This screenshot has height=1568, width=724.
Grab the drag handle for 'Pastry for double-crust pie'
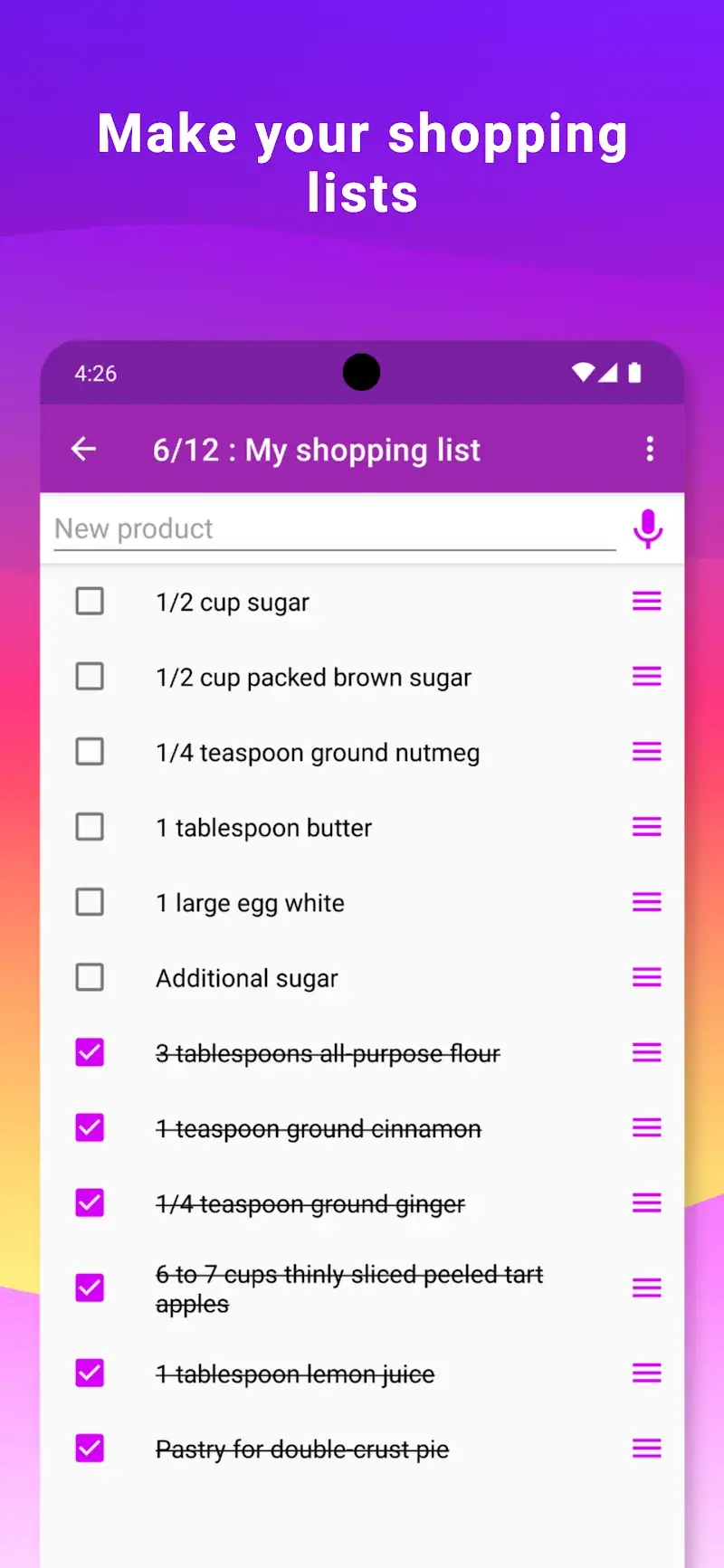[646, 1449]
